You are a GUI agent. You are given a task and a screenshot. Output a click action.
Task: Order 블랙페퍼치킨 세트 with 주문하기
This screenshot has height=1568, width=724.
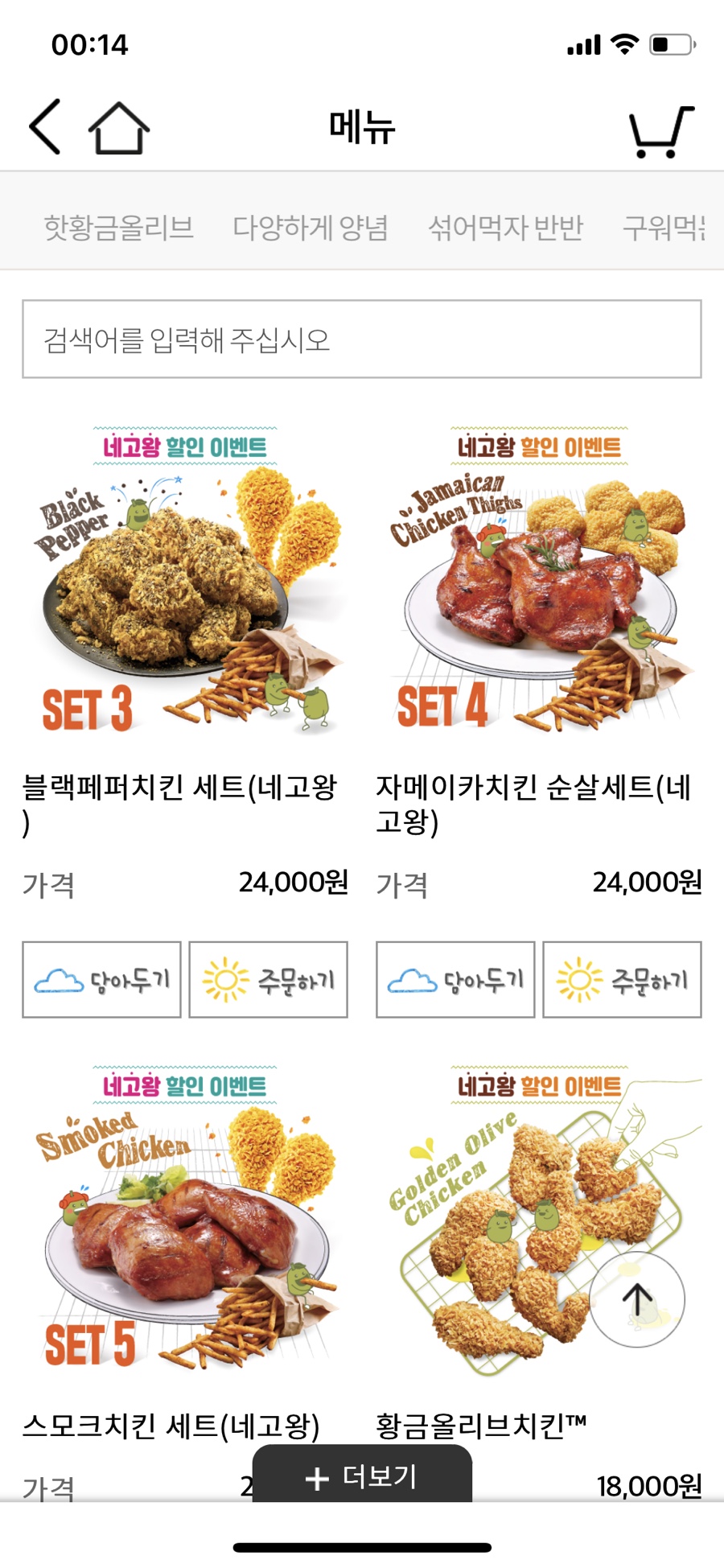pyautogui.click(x=268, y=980)
